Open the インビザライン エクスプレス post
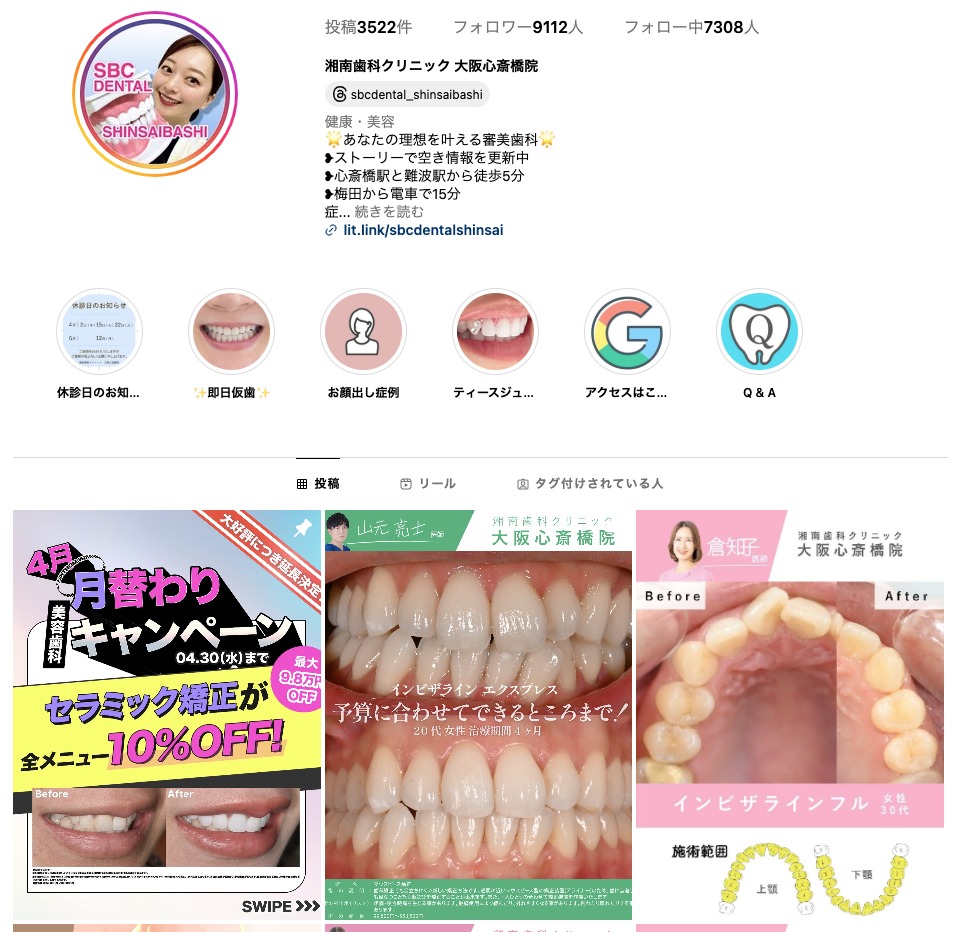Image resolution: width=953 pixels, height=932 pixels. [x=478, y=714]
